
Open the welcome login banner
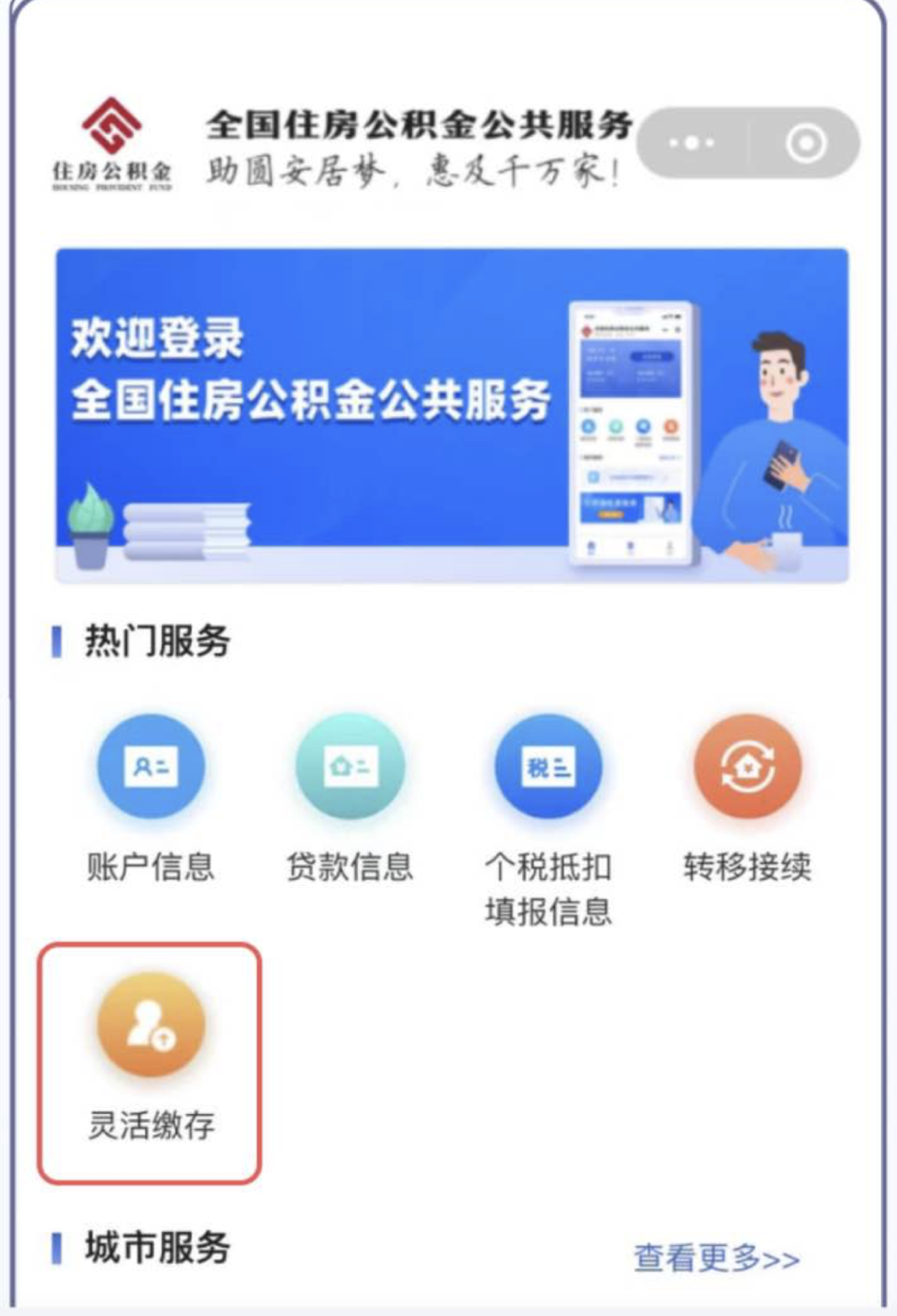point(452,415)
